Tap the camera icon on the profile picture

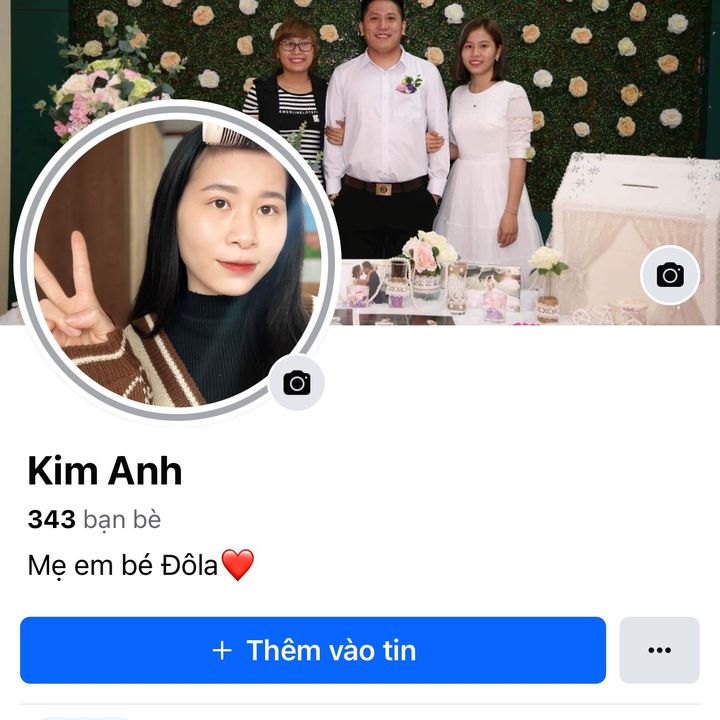click(297, 382)
